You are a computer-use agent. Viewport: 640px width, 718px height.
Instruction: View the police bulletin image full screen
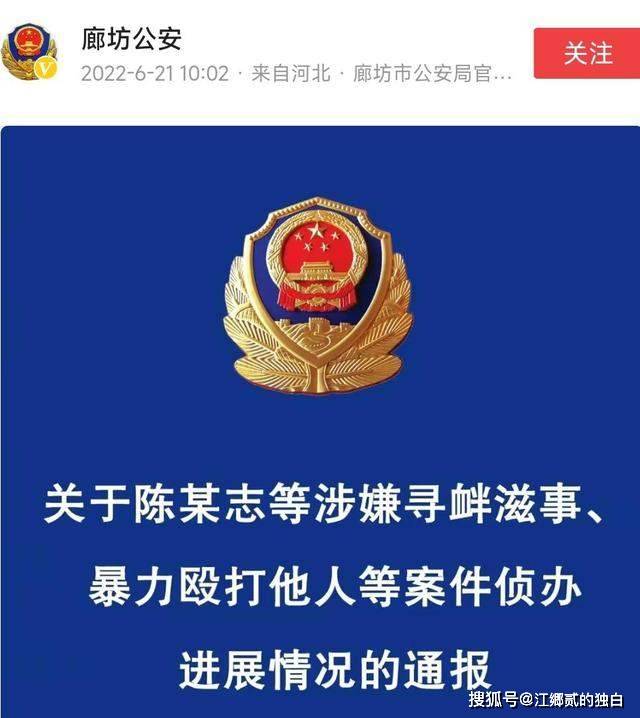coord(320,420)
